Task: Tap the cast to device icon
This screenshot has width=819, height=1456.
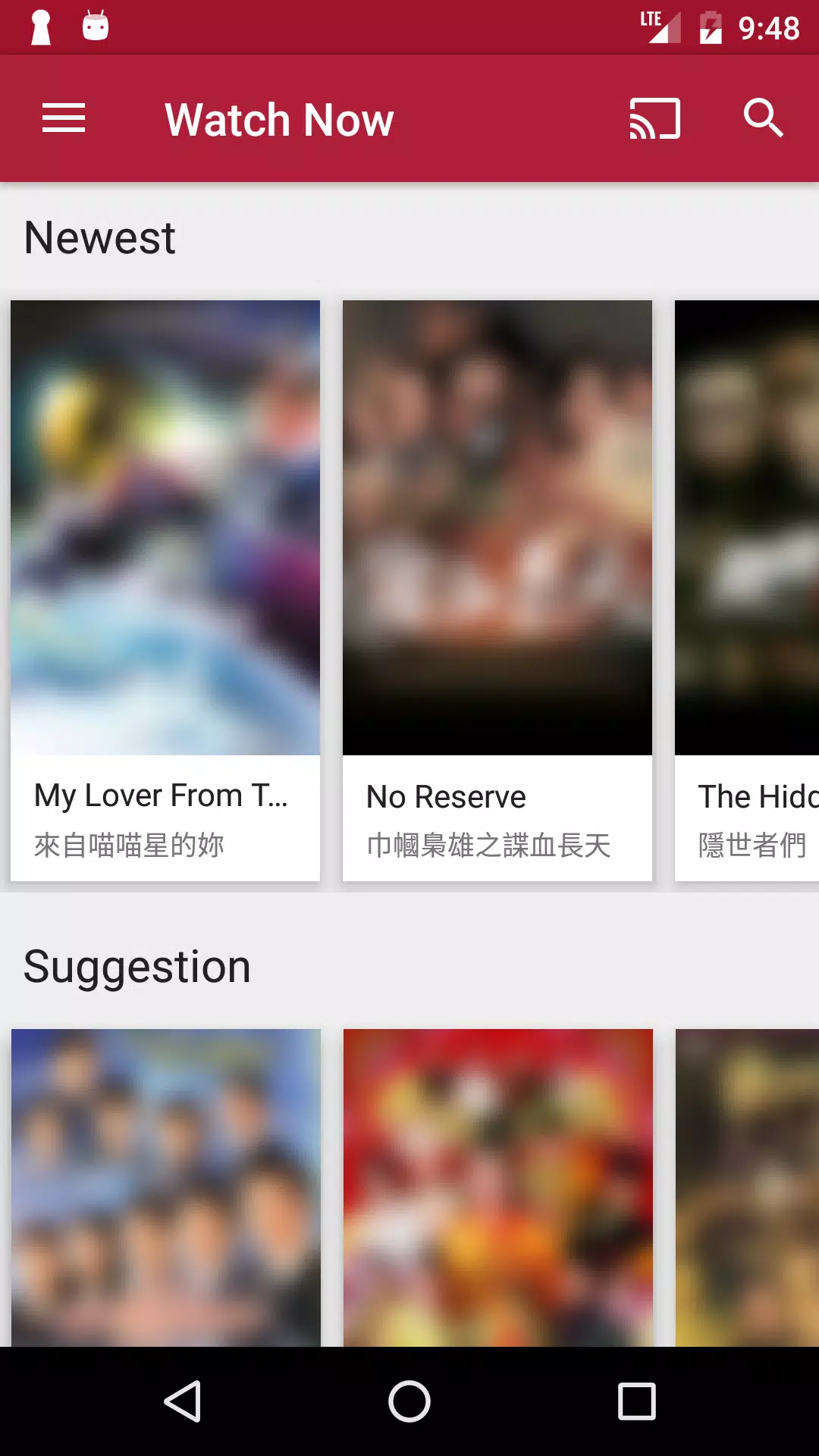Action: pyautogui.click(x=654, y=118)
